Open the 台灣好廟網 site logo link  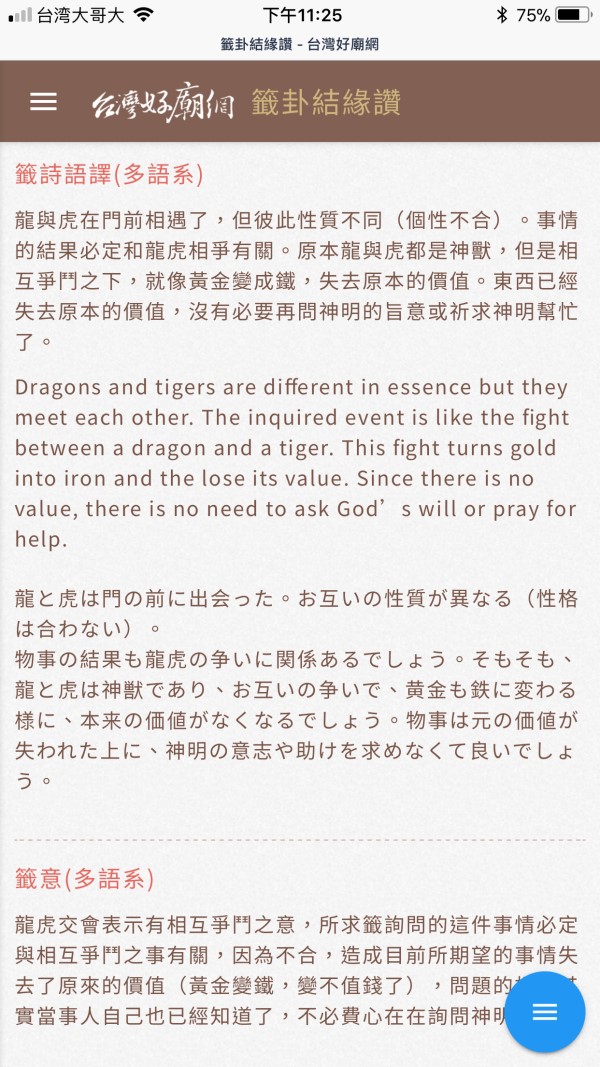pyautogui.click(x=162, y=103)
